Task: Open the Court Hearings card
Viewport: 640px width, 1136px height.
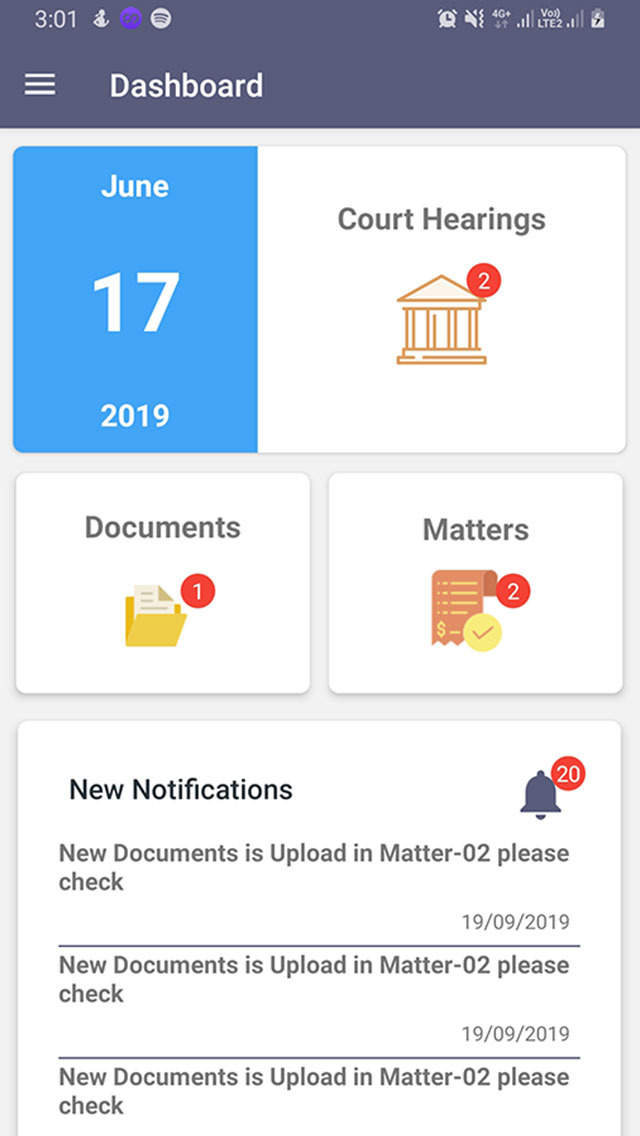Action: (x=441, y=299)
